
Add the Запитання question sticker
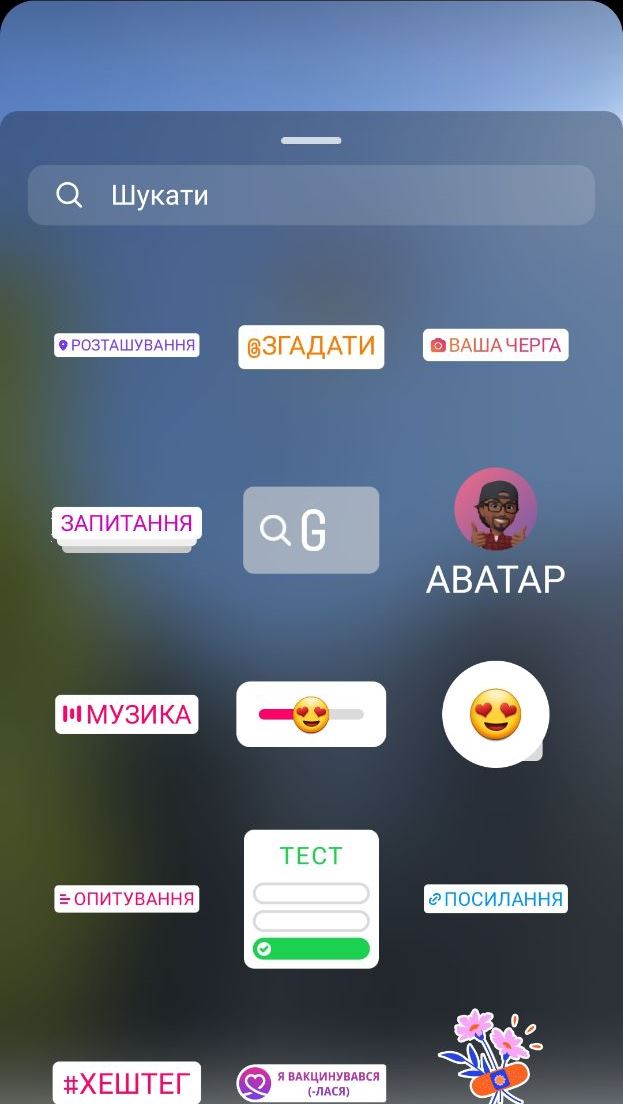coord(126,524)
